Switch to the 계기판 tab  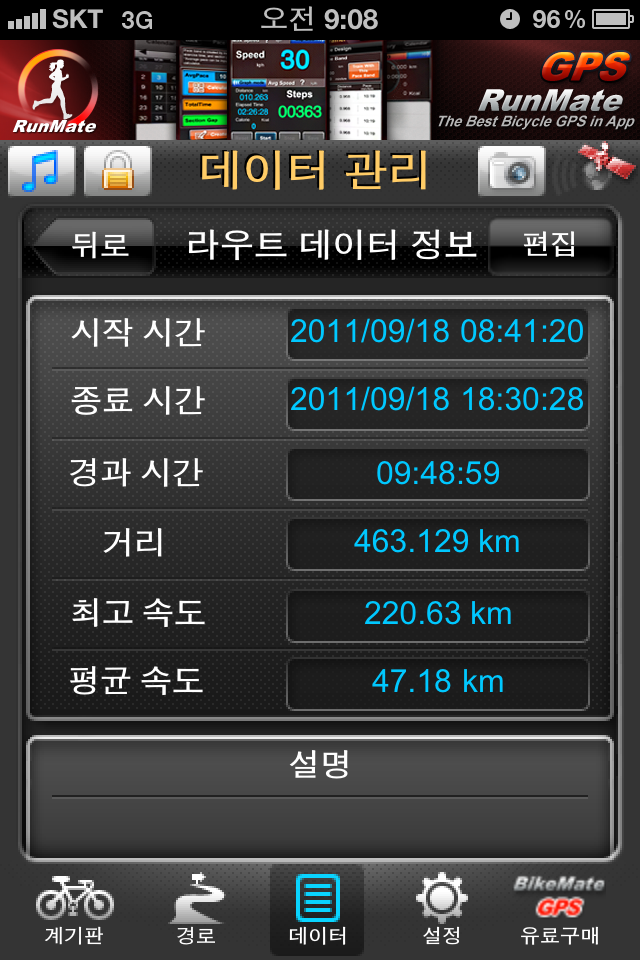pos(74,908)
